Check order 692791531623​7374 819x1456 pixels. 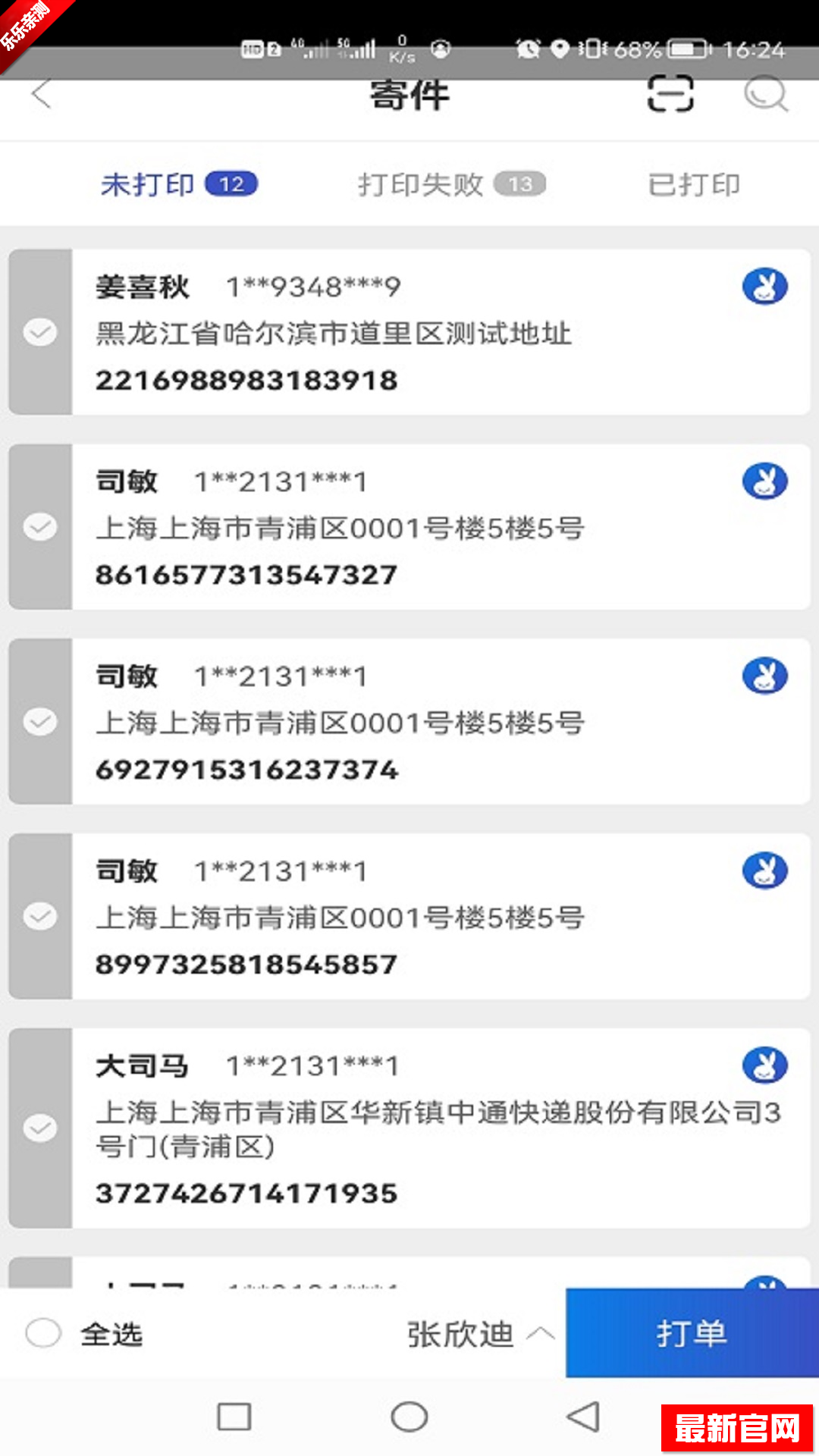pyautogui.click(x=40, y=721)
